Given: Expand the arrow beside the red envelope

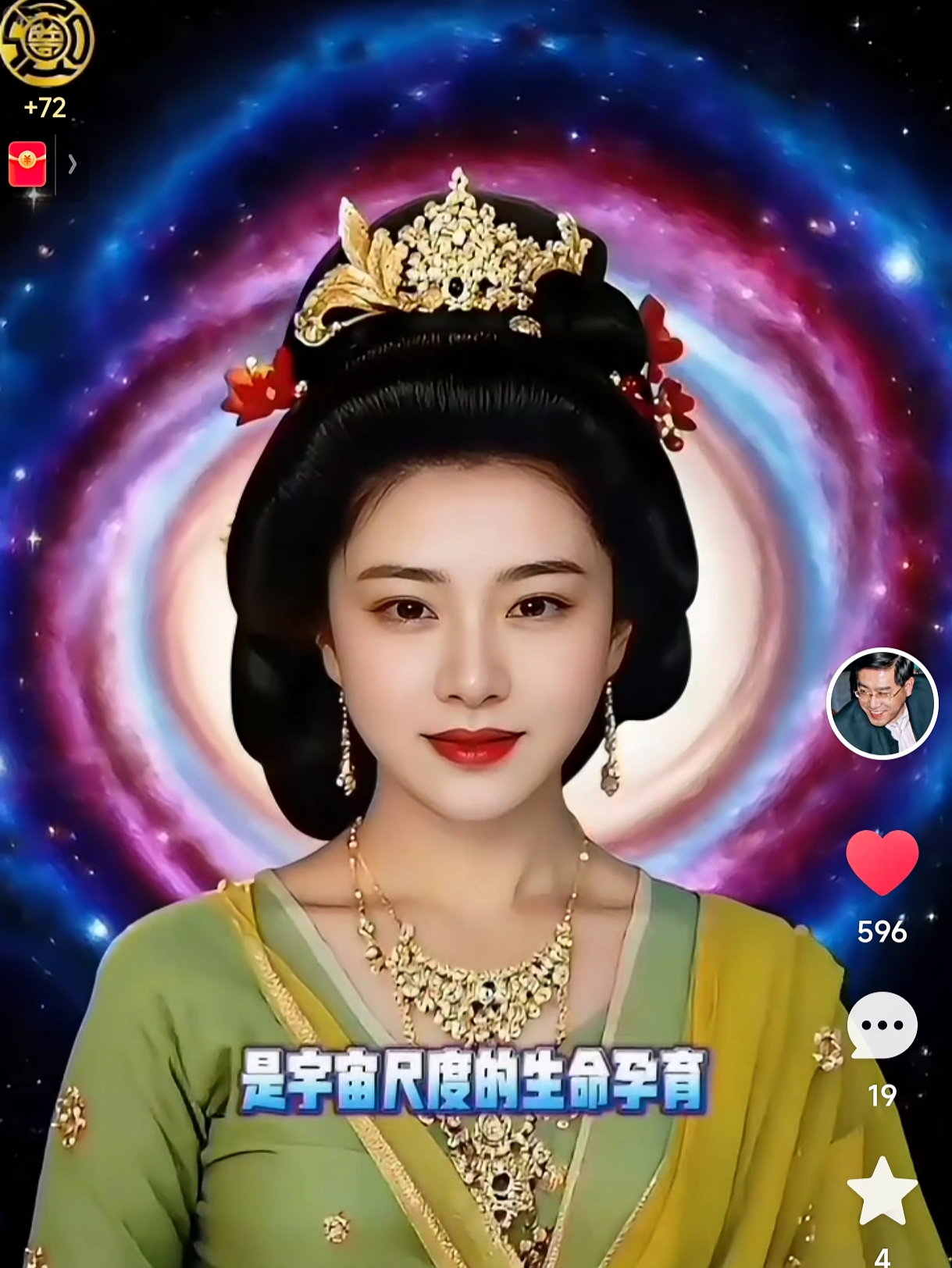Looking at the screenshot, I should (73, 164).
